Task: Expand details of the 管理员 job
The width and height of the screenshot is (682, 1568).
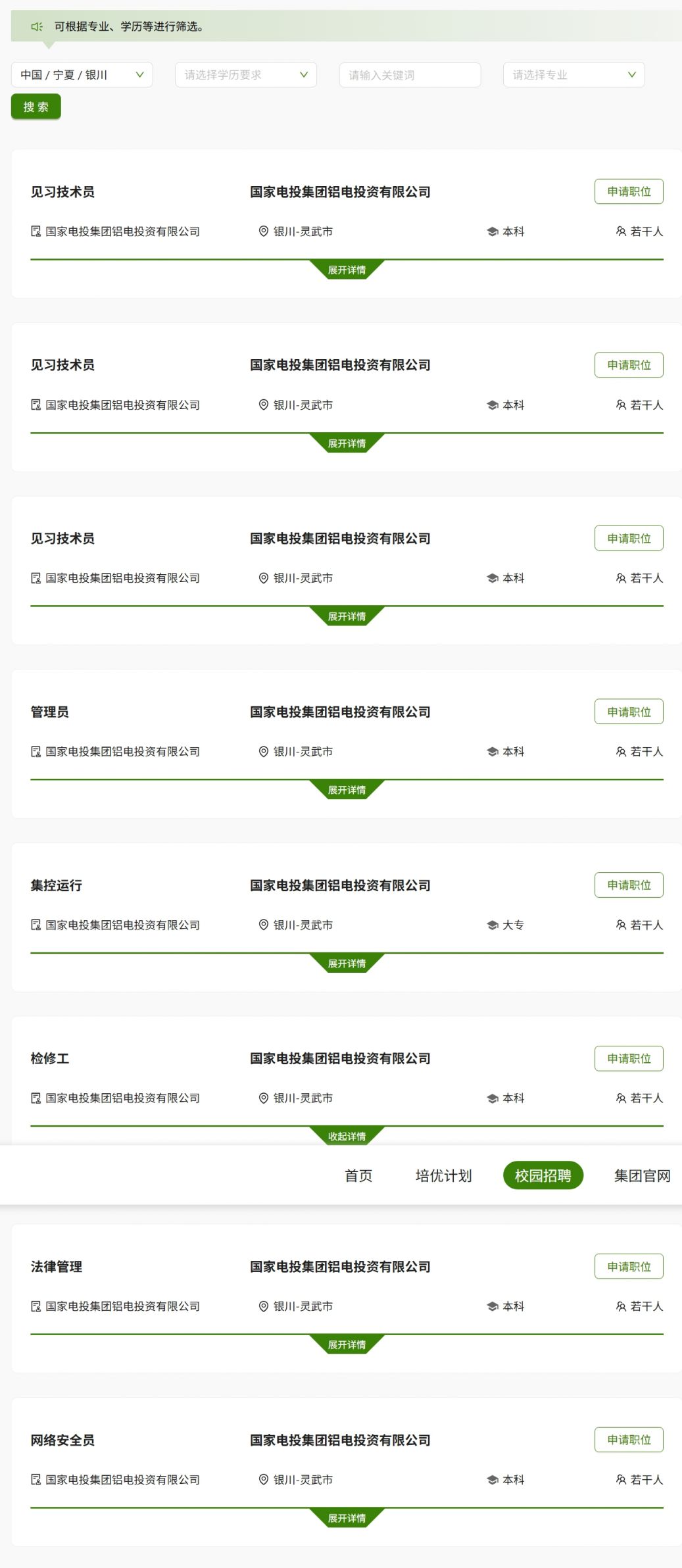Action: click(347, 790)
